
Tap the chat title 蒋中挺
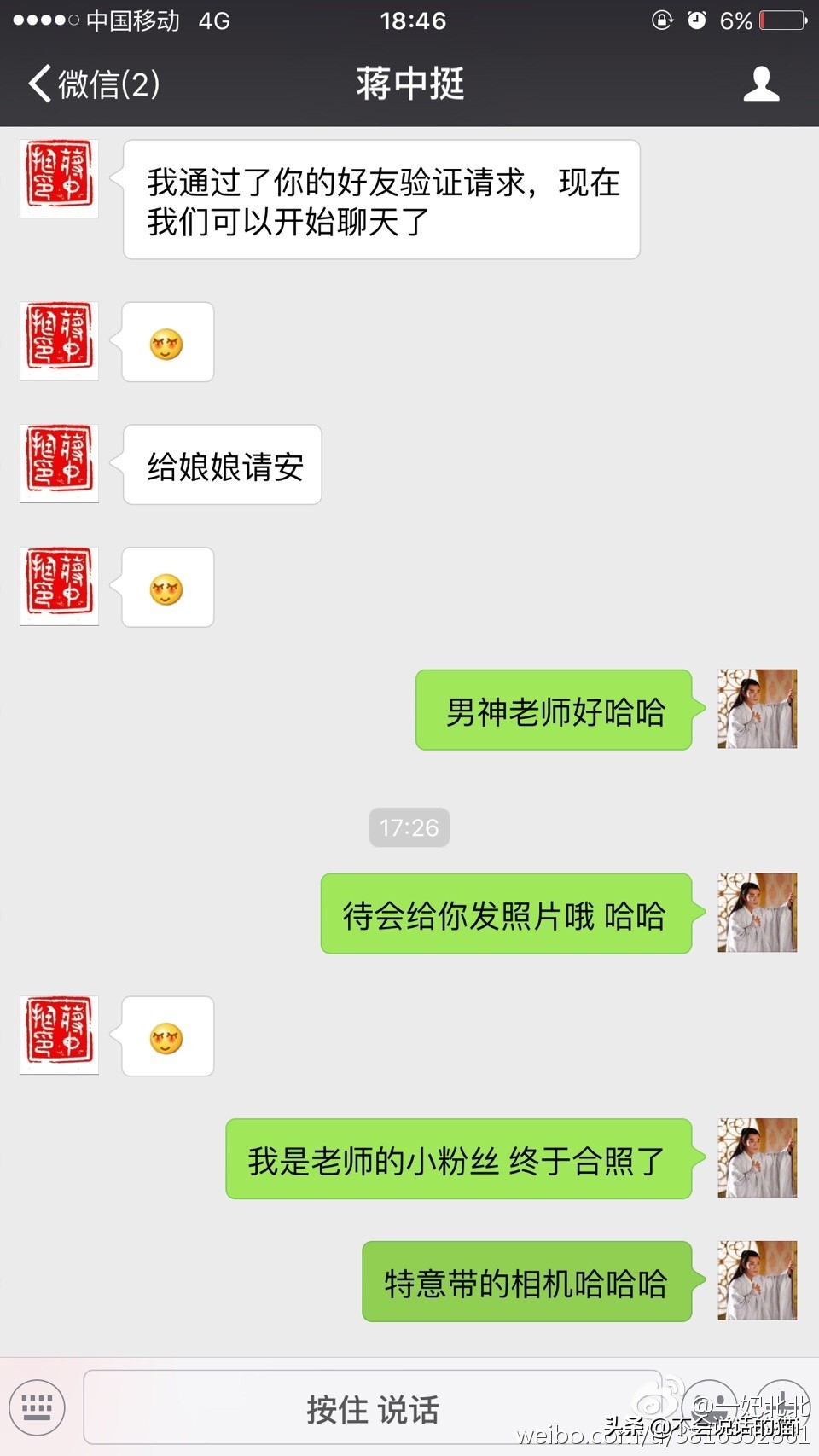click(409, 84)
